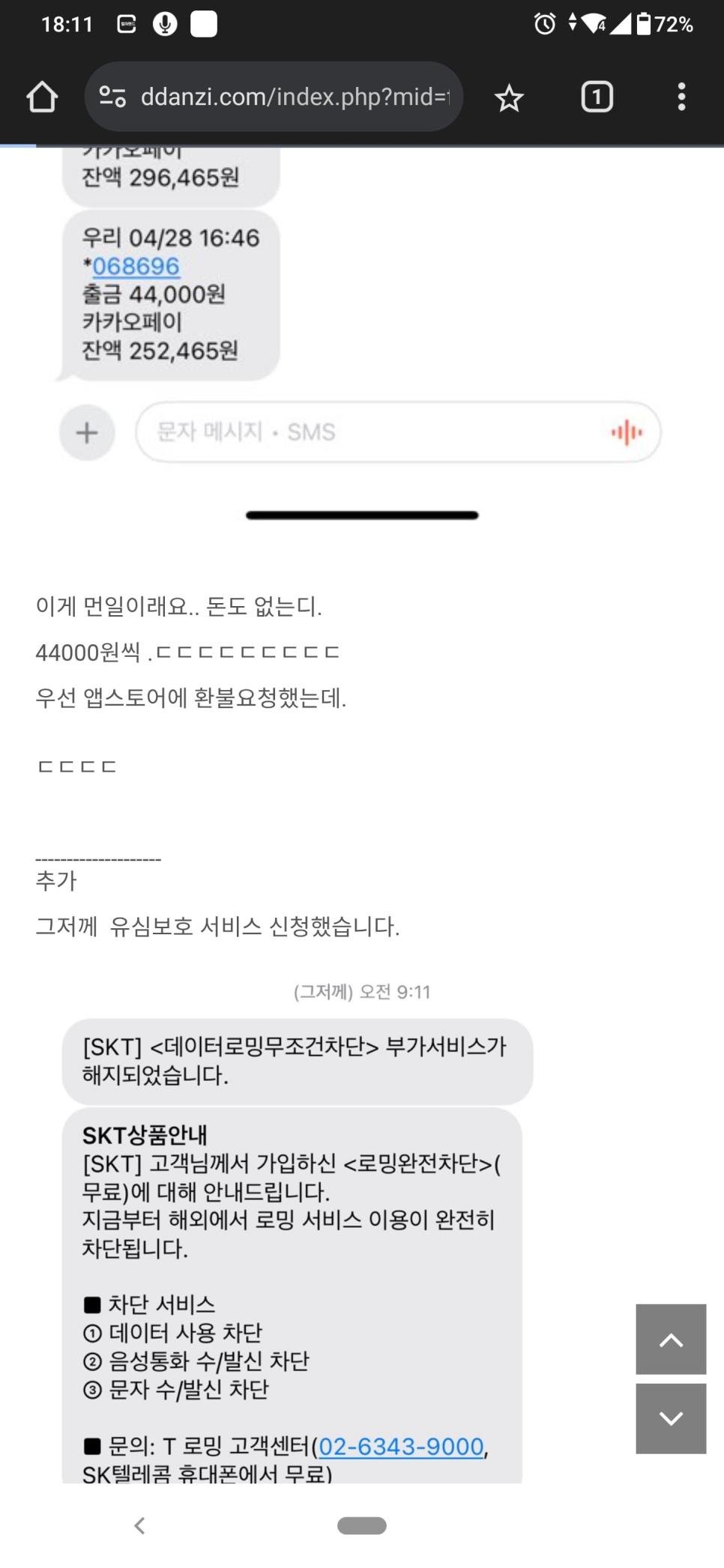Tap the system home pill
724x1568 pixels.
(x=362, y=1525)
